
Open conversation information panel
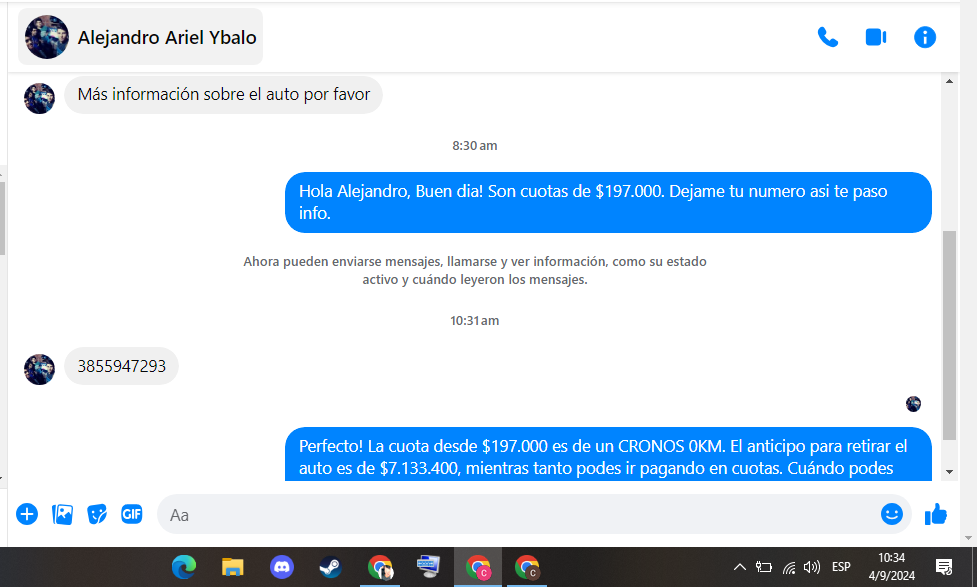[x=925, y=37]
